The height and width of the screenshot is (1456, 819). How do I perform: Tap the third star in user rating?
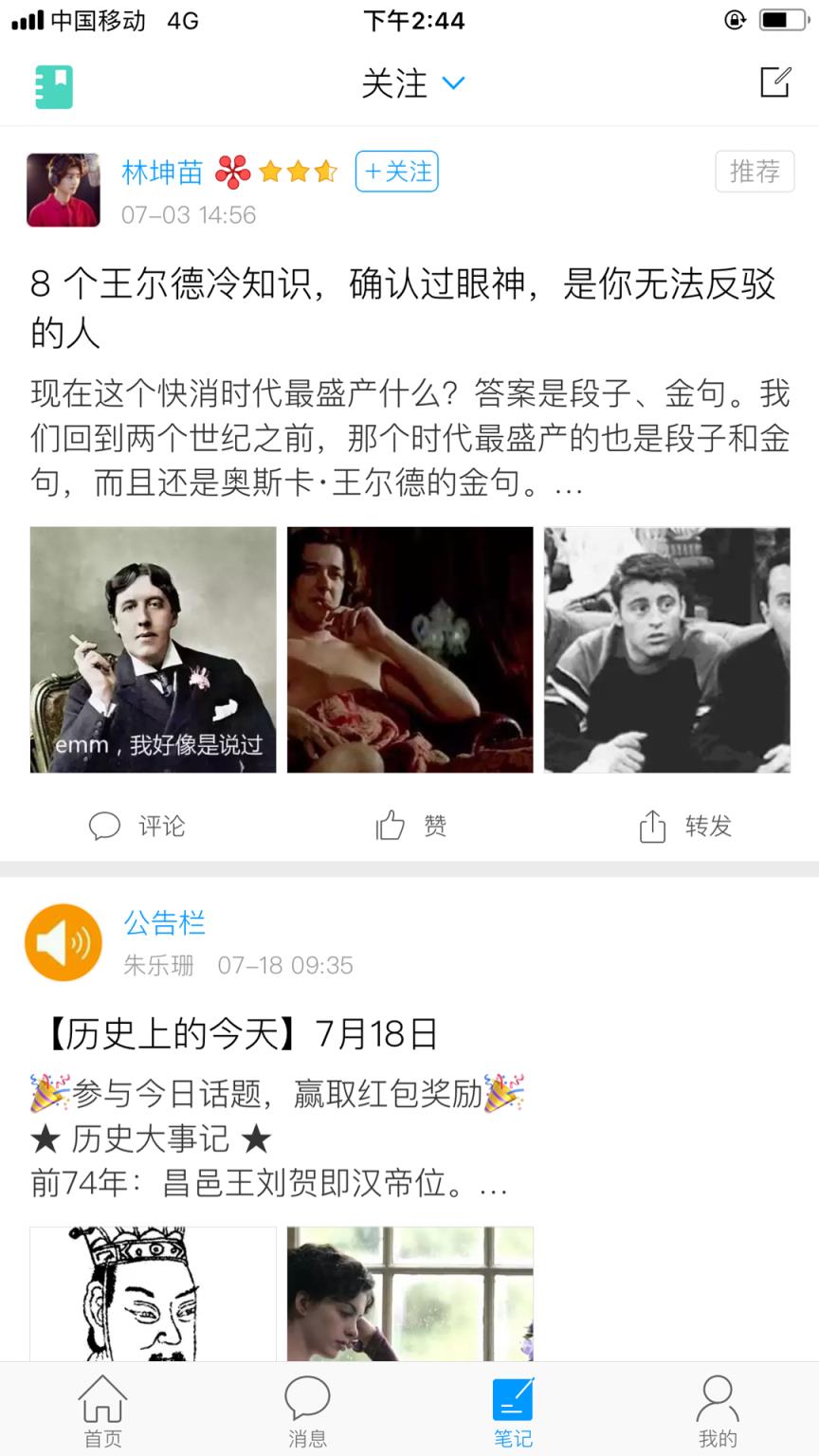[327, 172]
